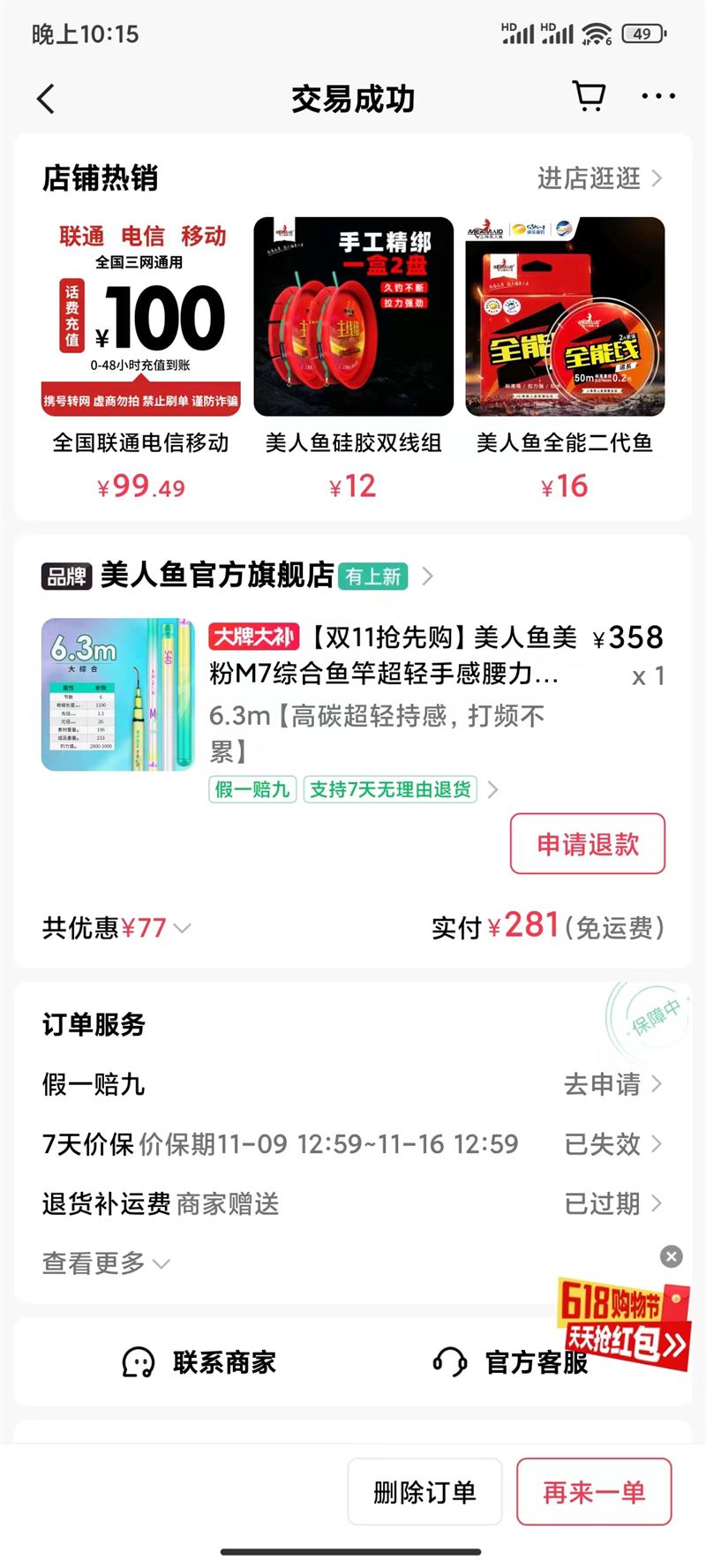Go back using the top-left arrow
Image resolution: width=706 pixels, height=1568 pixels.
46,99
